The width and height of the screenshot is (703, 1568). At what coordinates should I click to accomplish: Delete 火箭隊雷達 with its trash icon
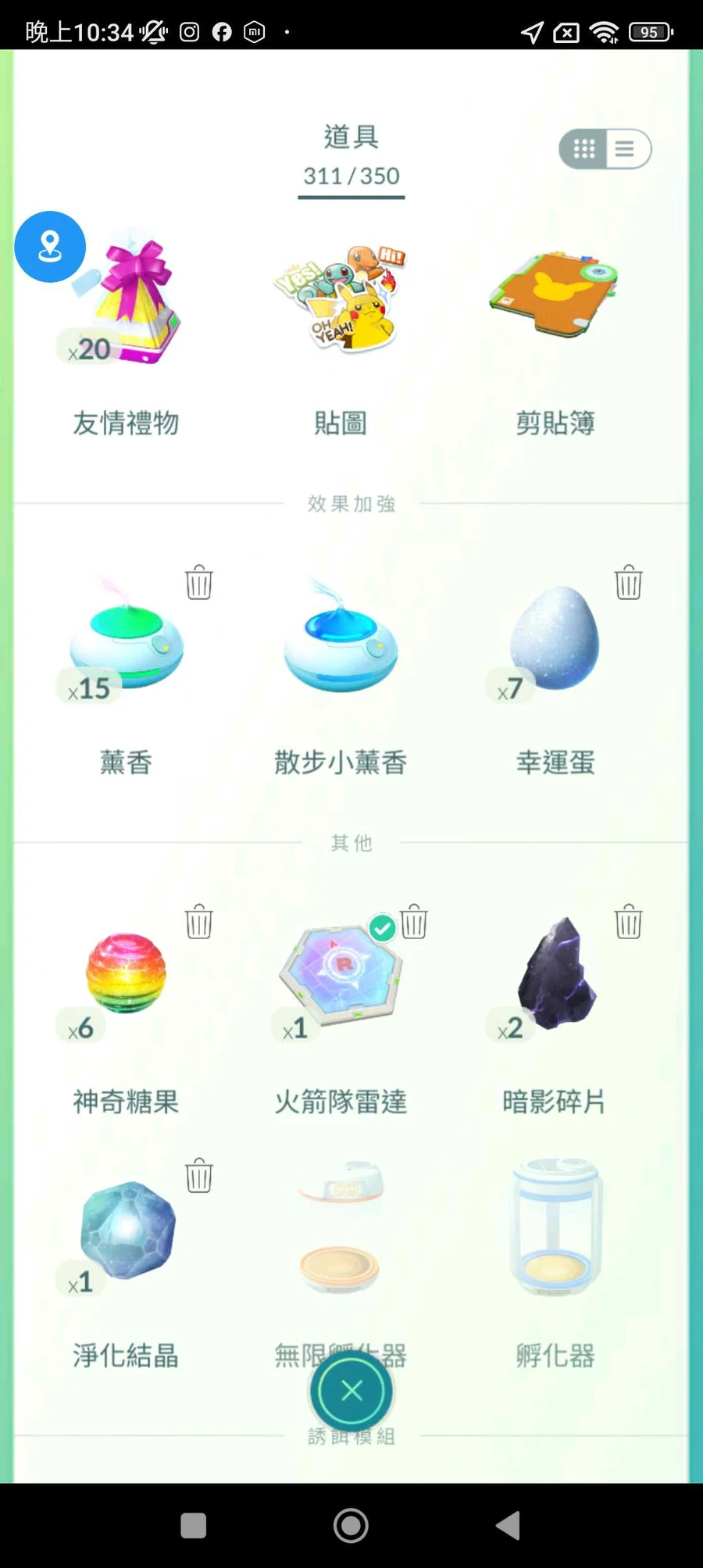[x=414, y=922]
